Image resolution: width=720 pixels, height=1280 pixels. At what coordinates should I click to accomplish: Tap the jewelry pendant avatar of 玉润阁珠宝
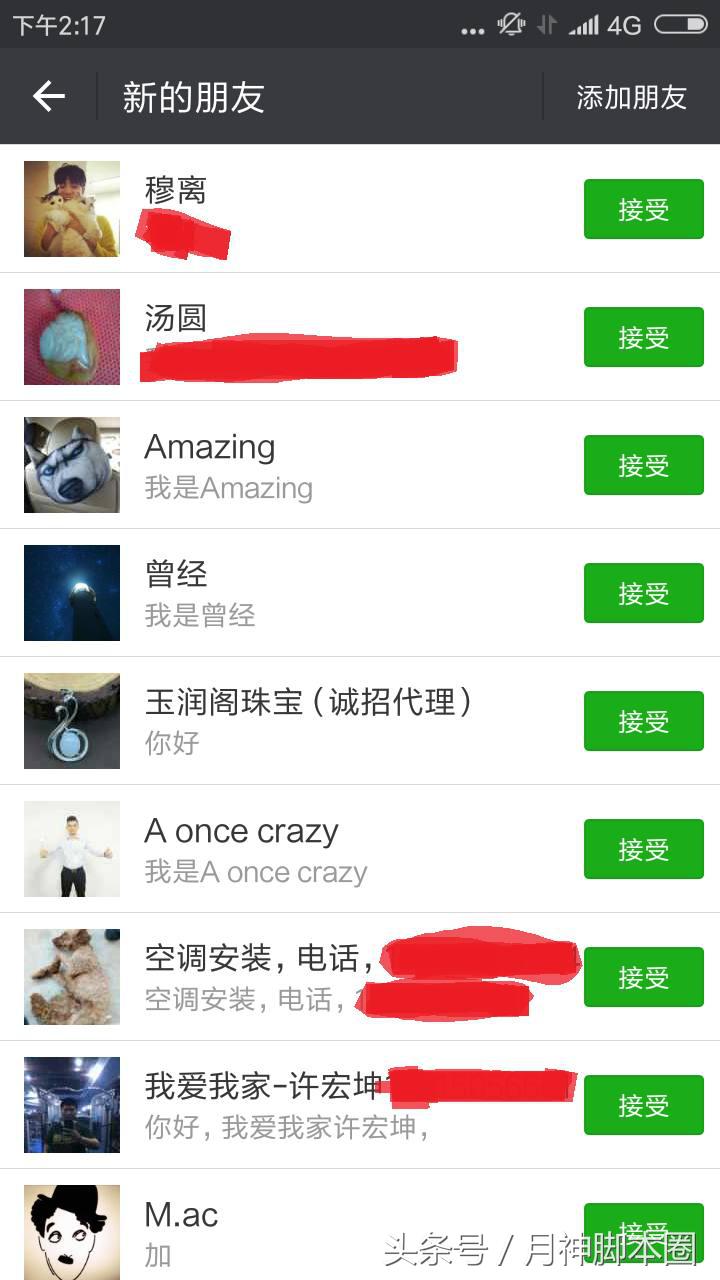pyautogui.click(x=71, y=721)
